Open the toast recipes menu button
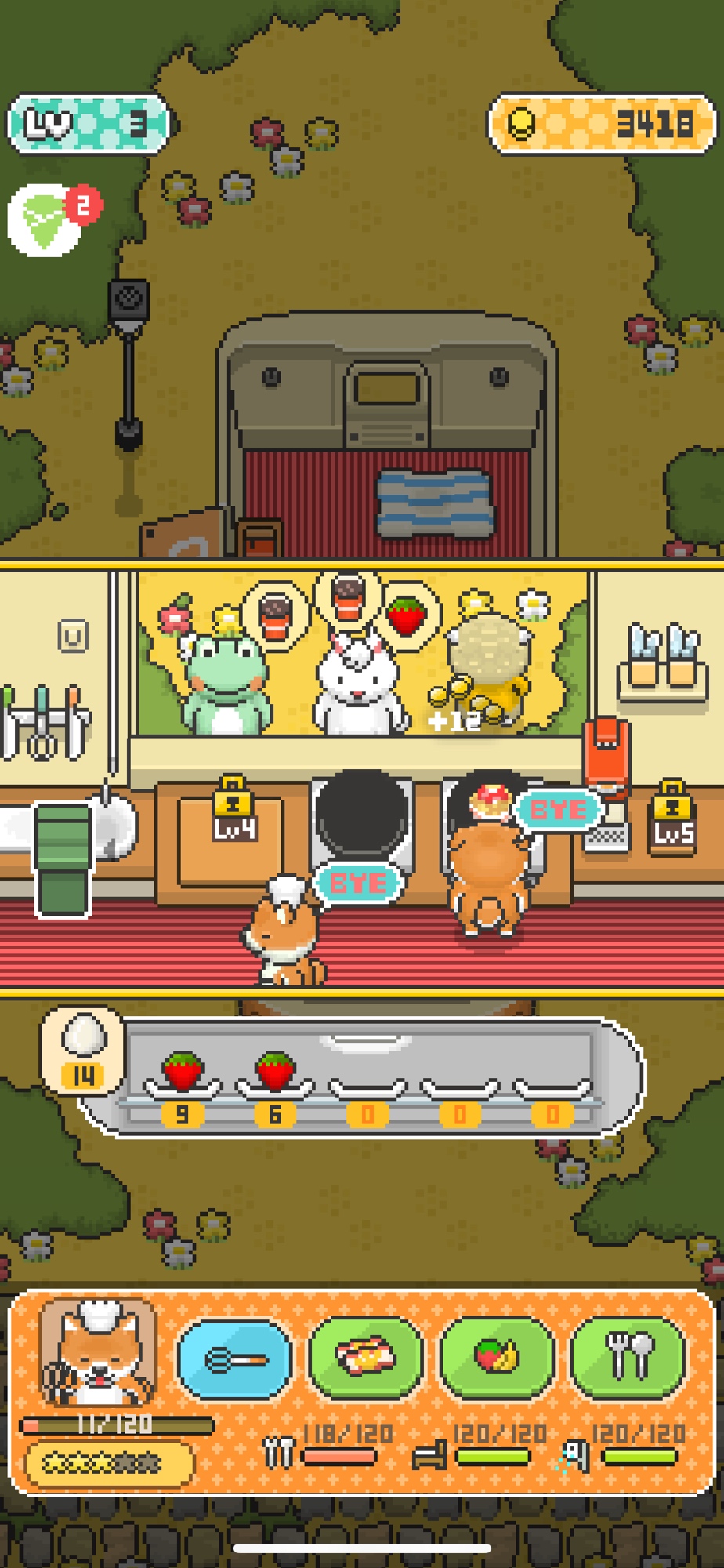This screenshot has height=1568, width=724. tap(366, 1358)
